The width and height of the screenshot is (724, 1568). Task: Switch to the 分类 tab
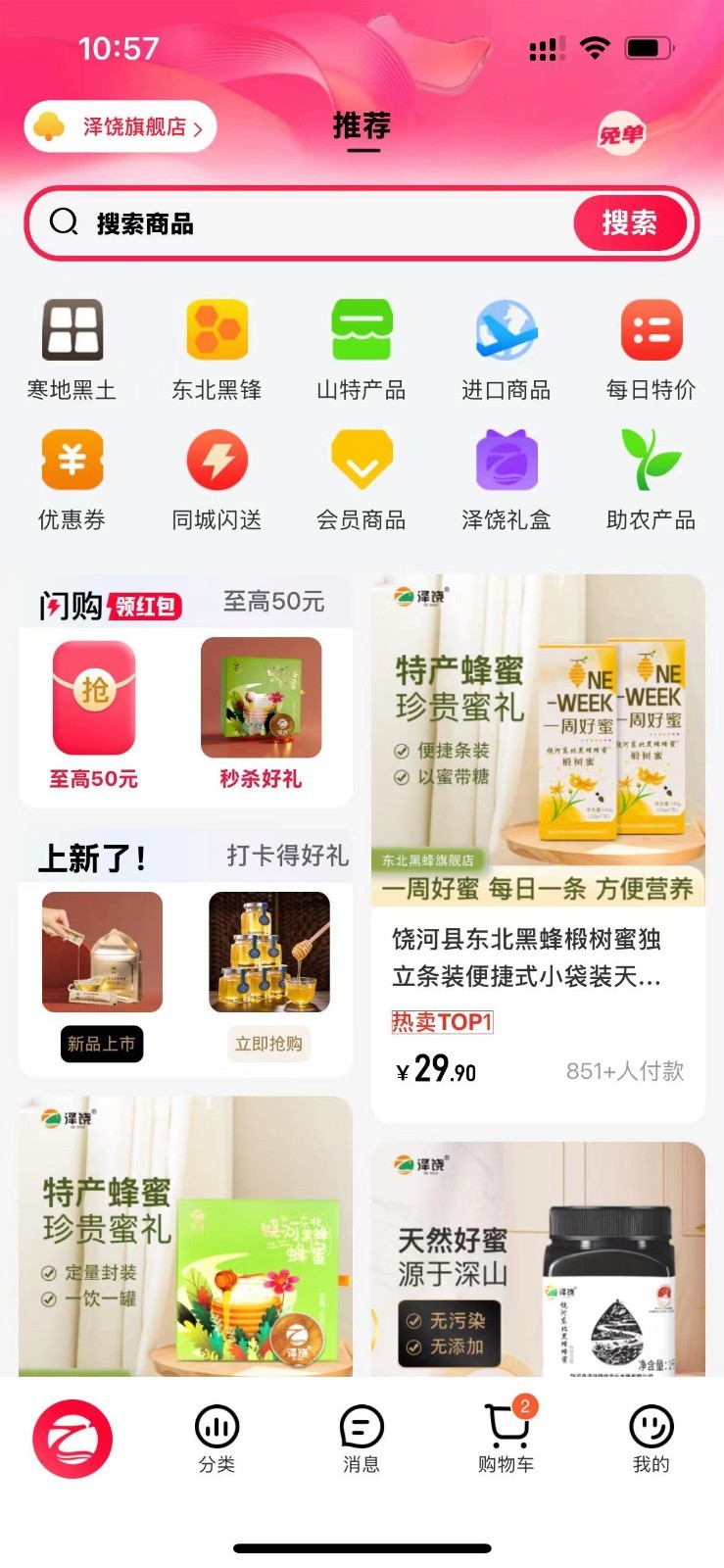(x=217, y=1438)
